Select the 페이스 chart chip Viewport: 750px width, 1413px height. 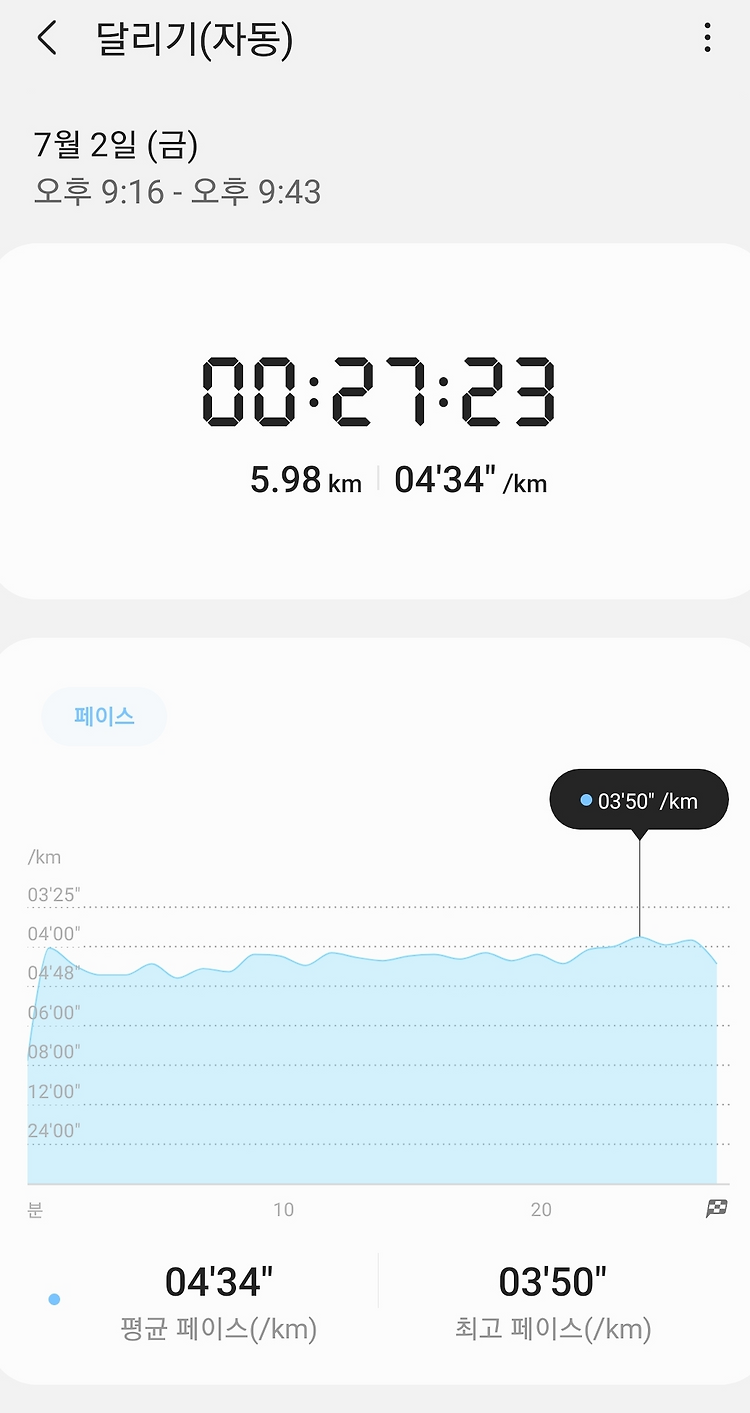tap(104, 716)
